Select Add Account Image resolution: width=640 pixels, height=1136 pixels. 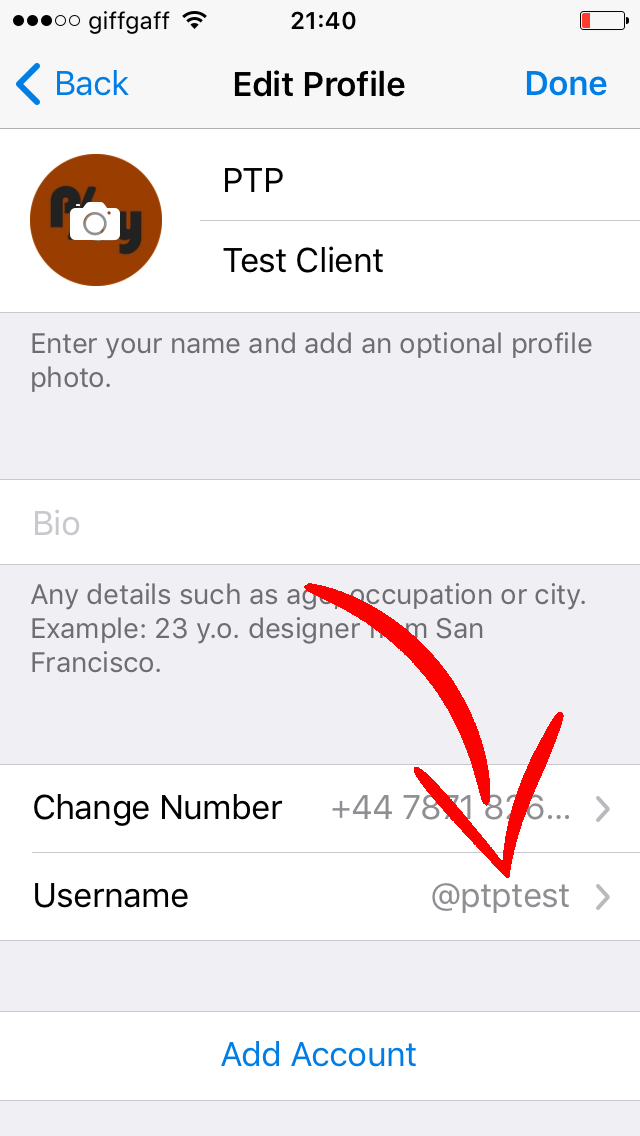[320, 1056]
